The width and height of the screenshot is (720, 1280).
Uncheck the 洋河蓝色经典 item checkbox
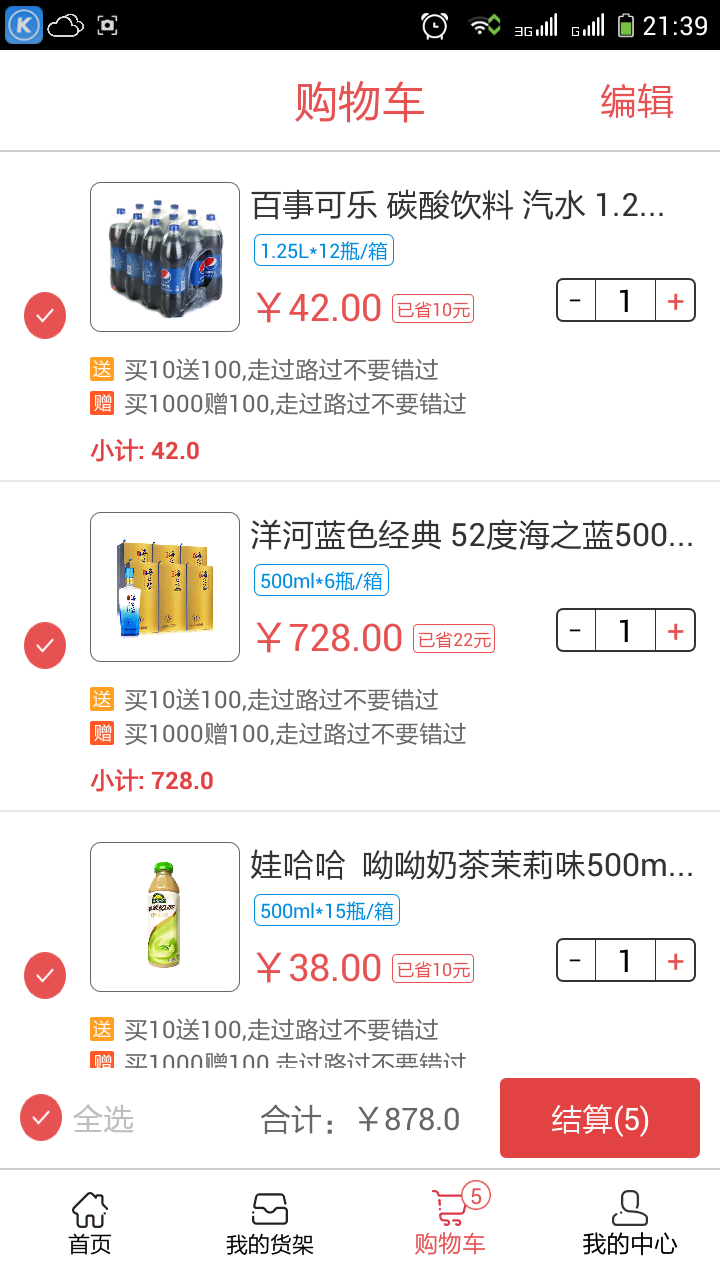pos(45,645)
